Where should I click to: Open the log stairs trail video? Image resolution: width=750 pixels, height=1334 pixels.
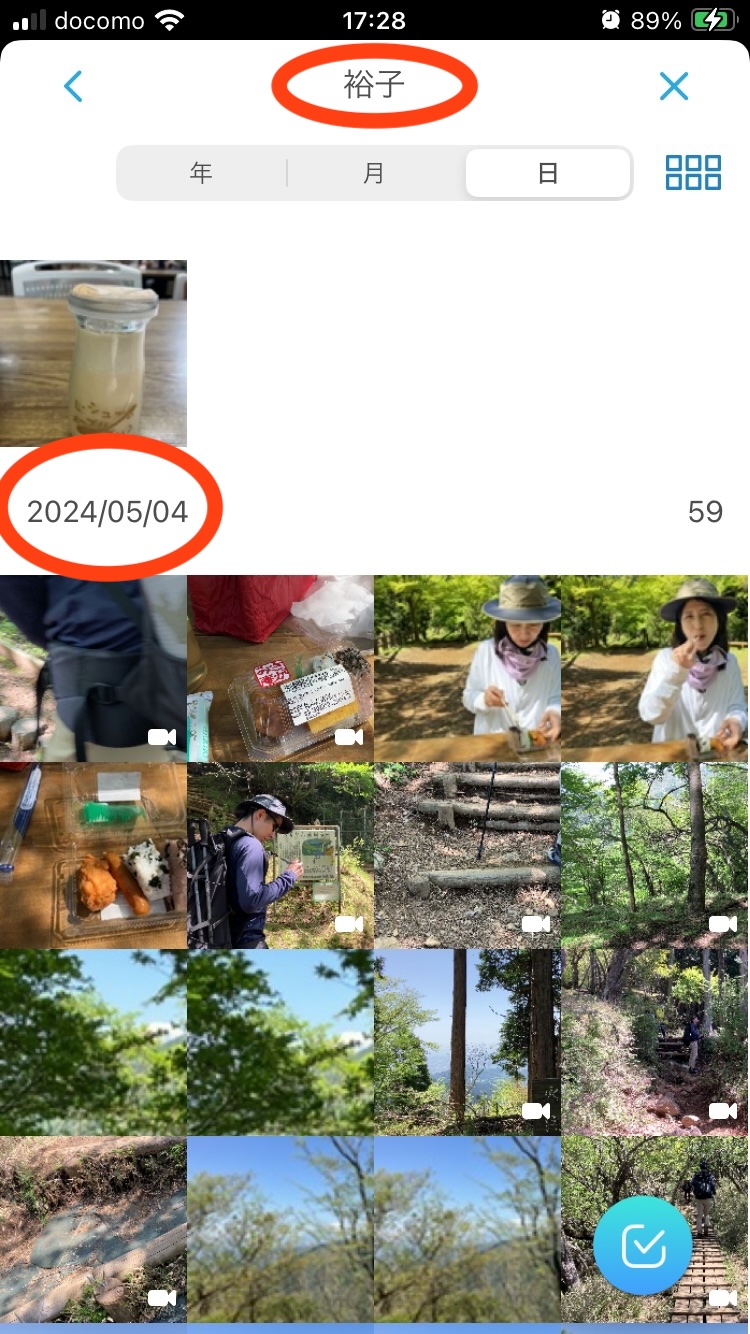pyautogui.click(x=467, y=855)
